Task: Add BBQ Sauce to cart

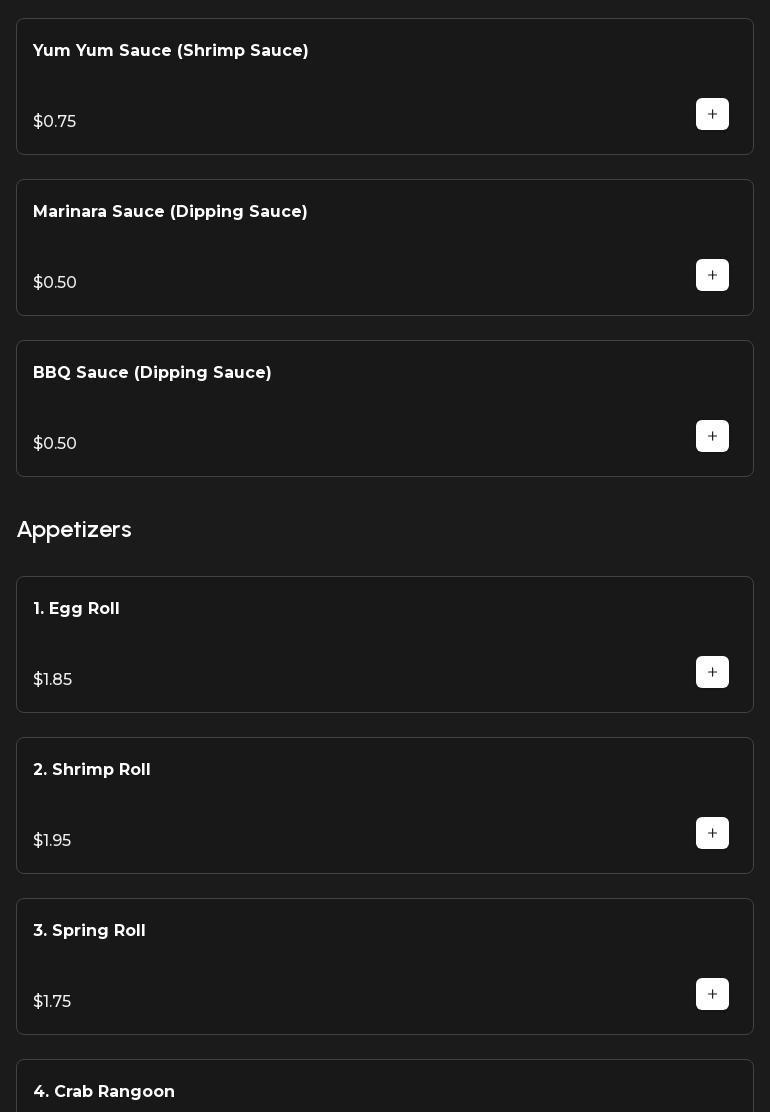Action: coord(712,436)
